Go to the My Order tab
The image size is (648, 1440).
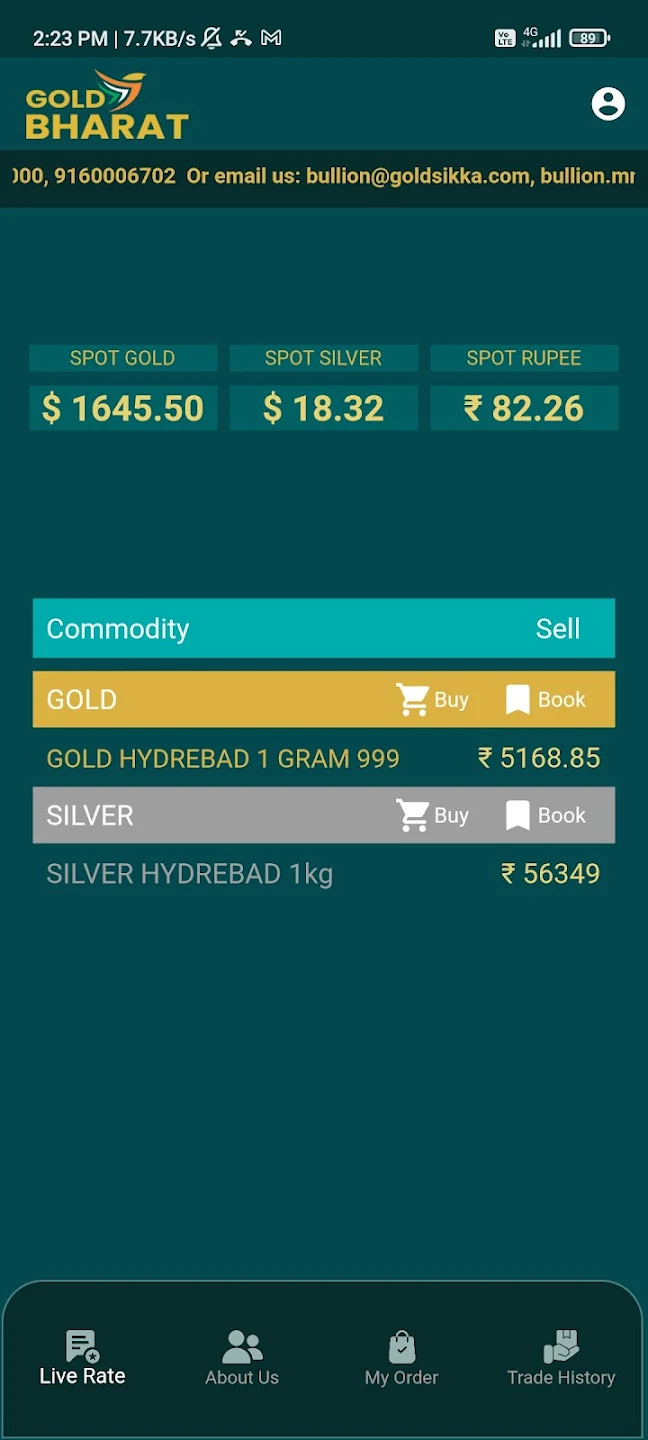point(401,1359)
